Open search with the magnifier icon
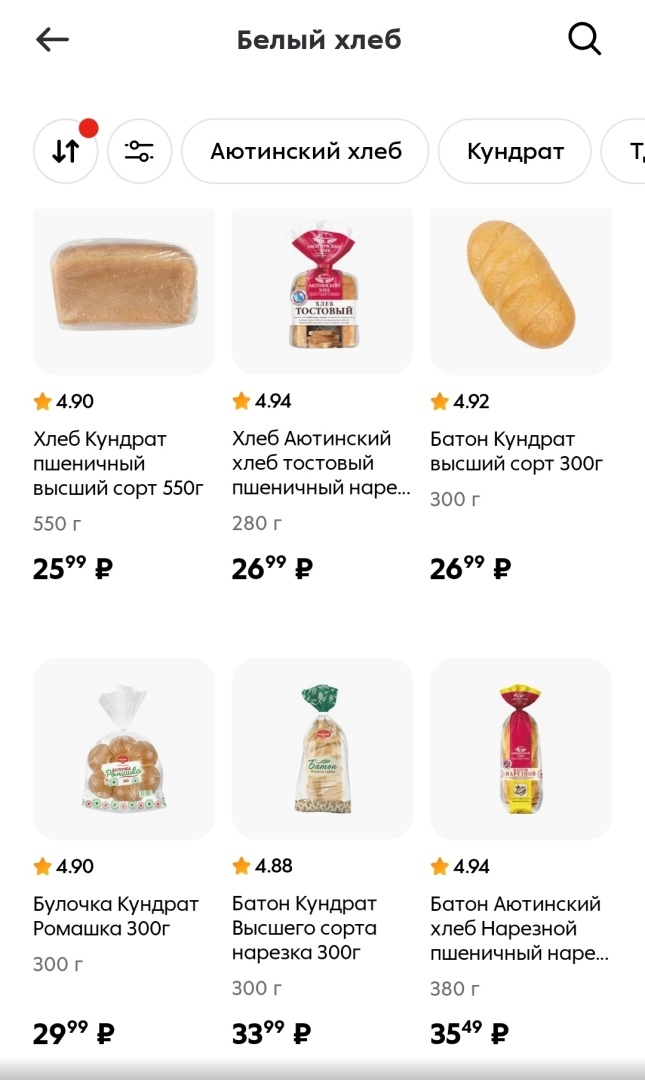The width and height of the screenshot is (645, 1080). [x=584, y=40]
